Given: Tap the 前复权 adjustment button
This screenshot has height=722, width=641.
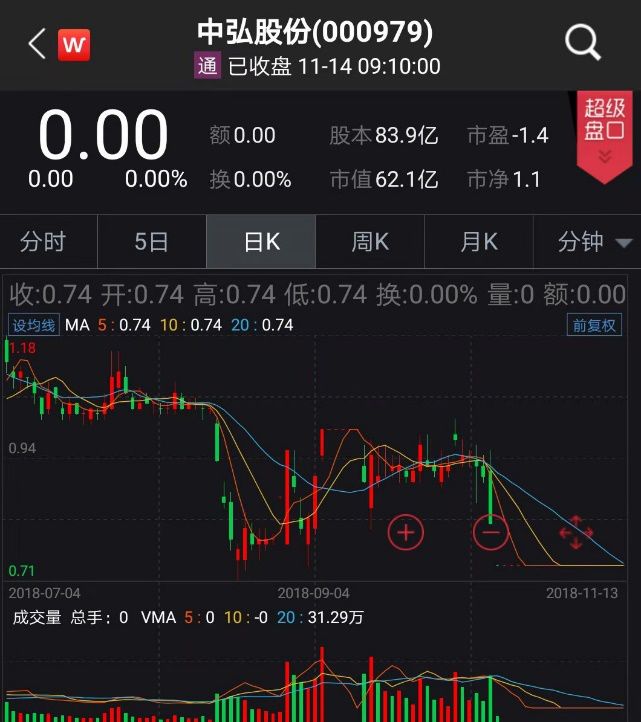Looking at the screenshot, I should (x=594, y=325).
